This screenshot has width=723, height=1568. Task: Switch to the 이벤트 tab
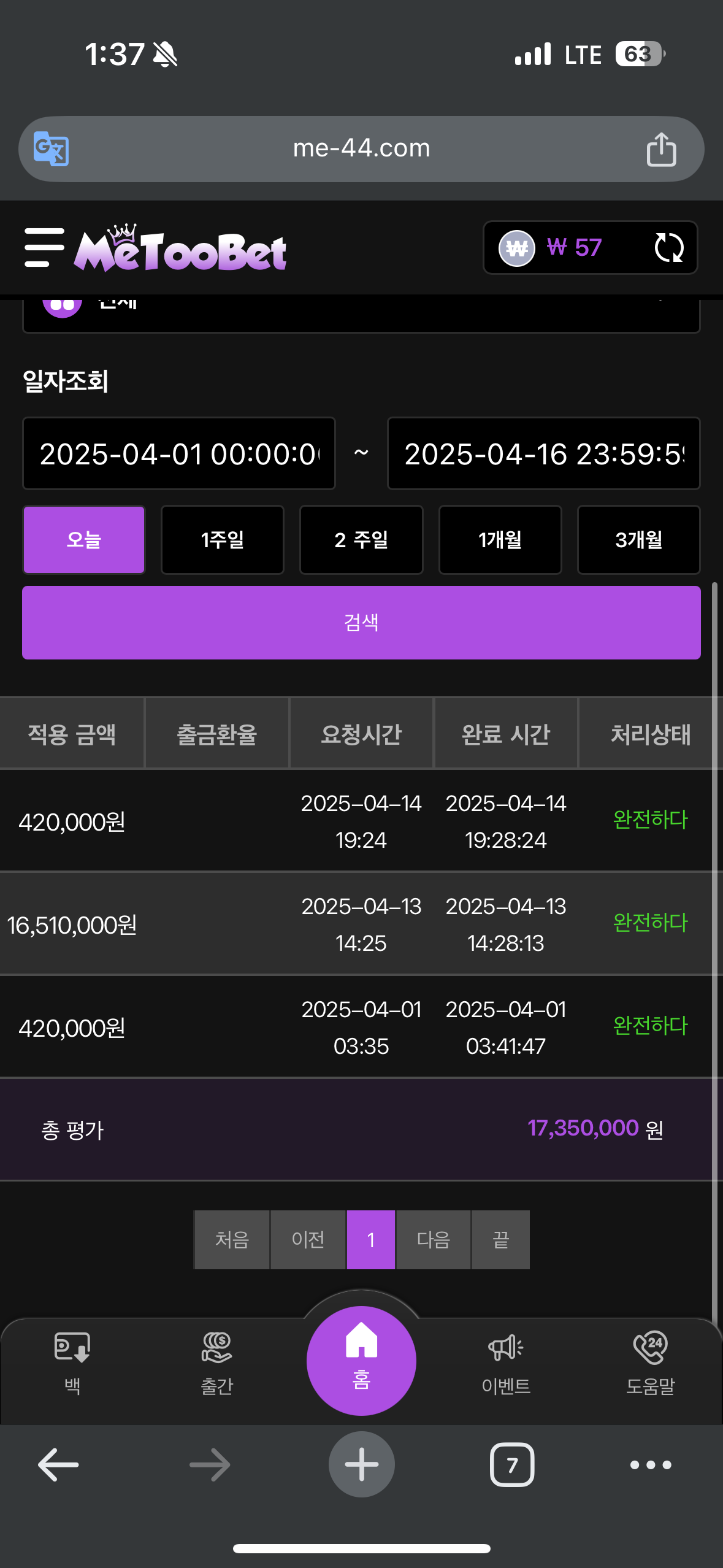(x=506, y=1363)
